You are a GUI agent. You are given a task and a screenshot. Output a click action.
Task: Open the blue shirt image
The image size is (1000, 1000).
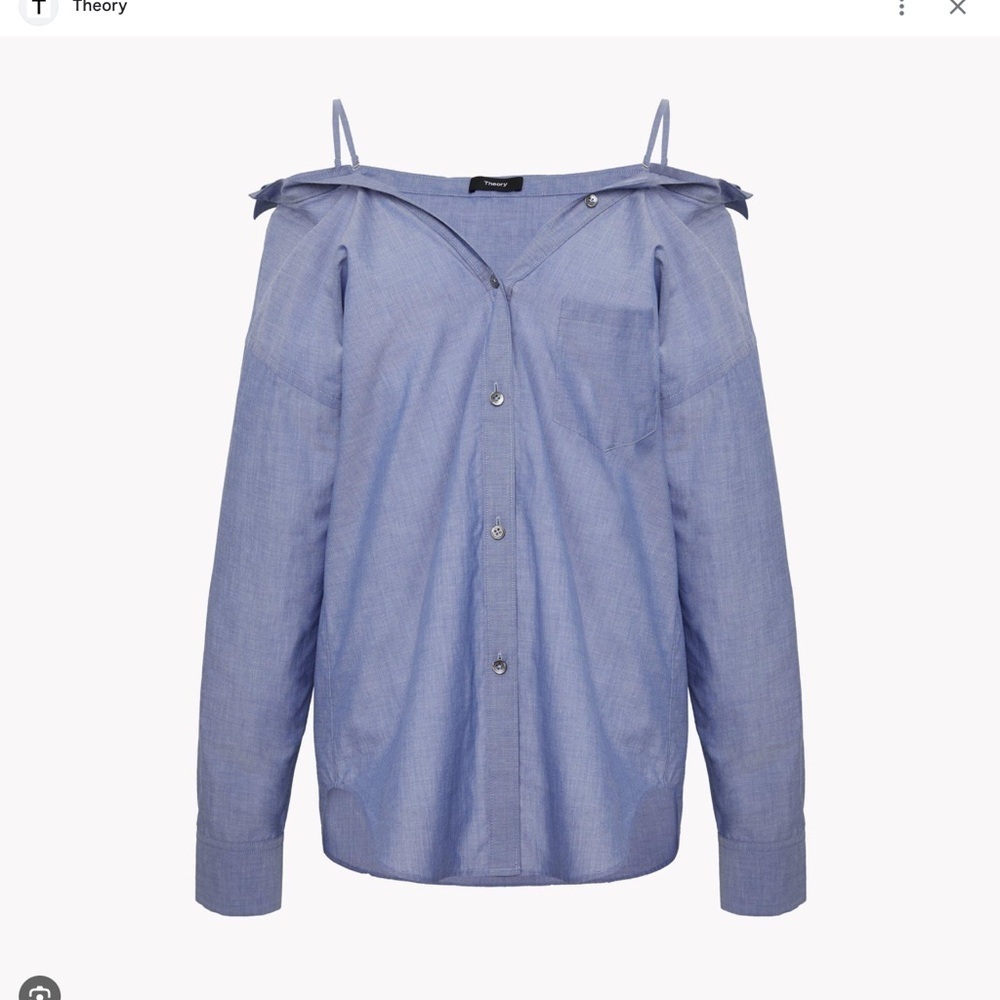(500, 500)
